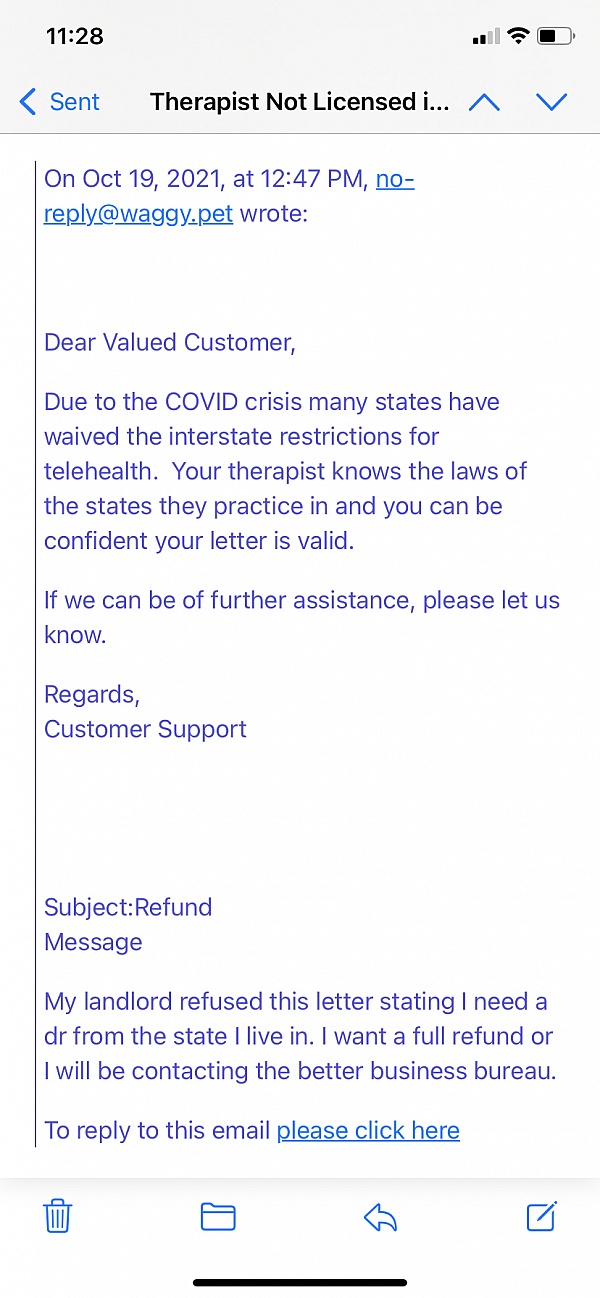Screen dimensions: 600x1298
Task: Go to the previous message with up arrow
Action: pyautogui.click(x=484, y=101)
